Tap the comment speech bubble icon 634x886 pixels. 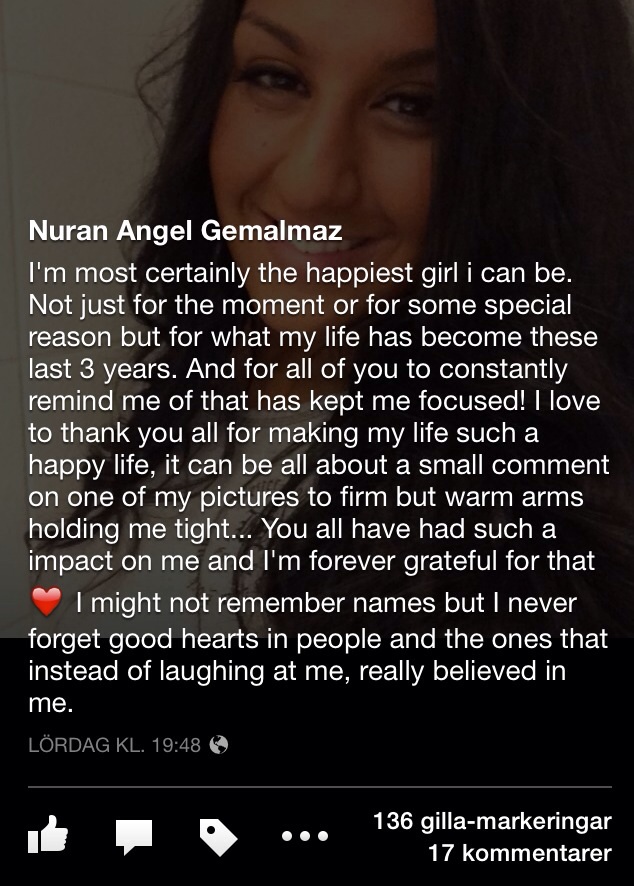click(133, 836)
